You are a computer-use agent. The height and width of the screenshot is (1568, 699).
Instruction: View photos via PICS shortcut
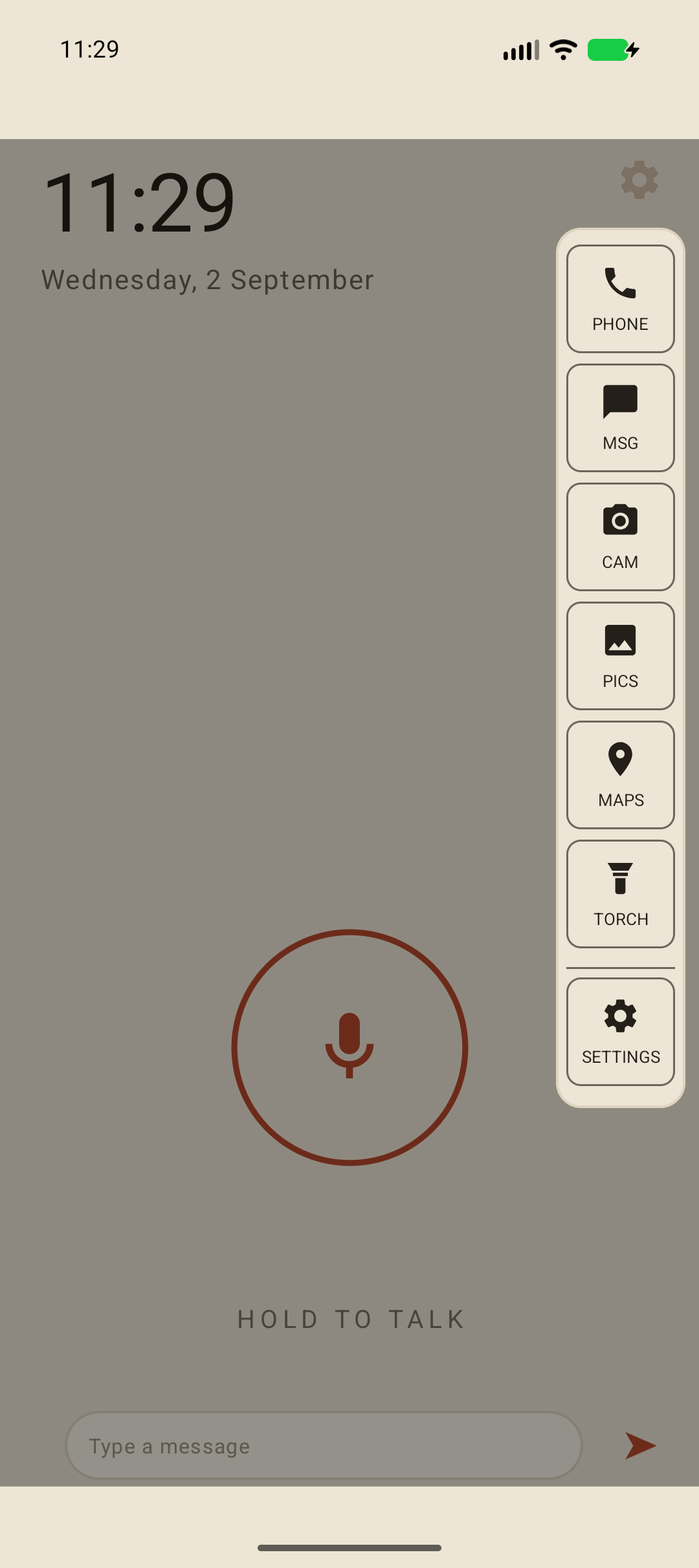click(620, 656)
